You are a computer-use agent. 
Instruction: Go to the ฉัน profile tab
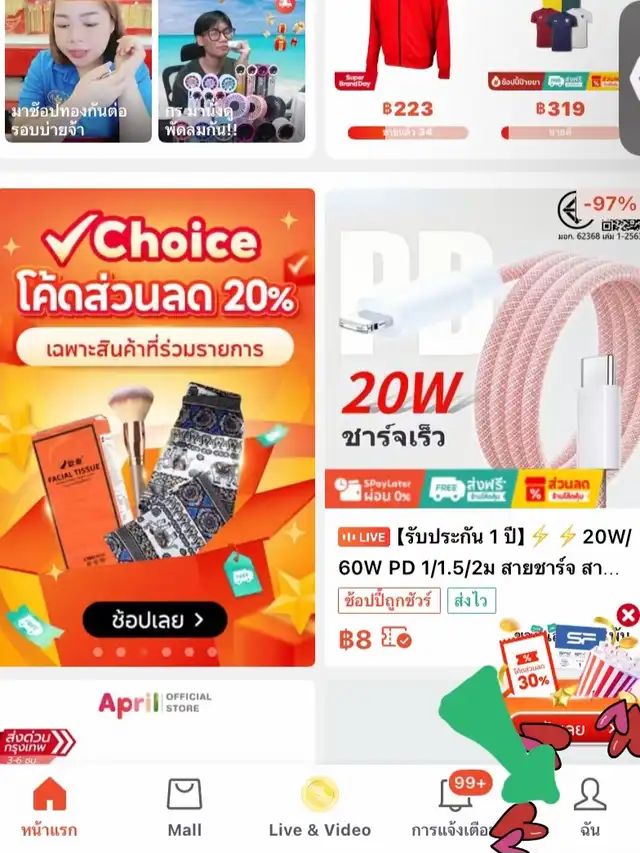pos(590,807)
